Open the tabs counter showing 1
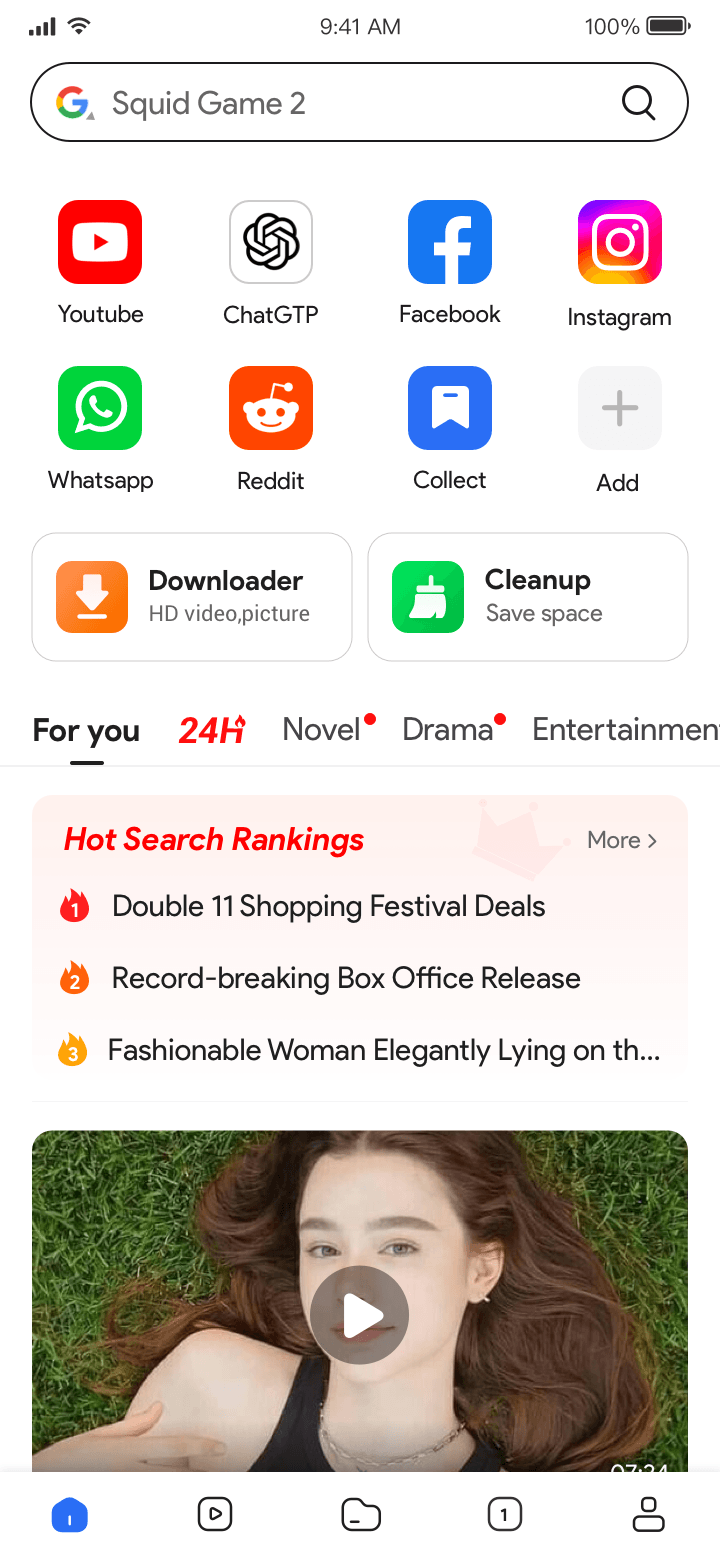 (504, 1515)
